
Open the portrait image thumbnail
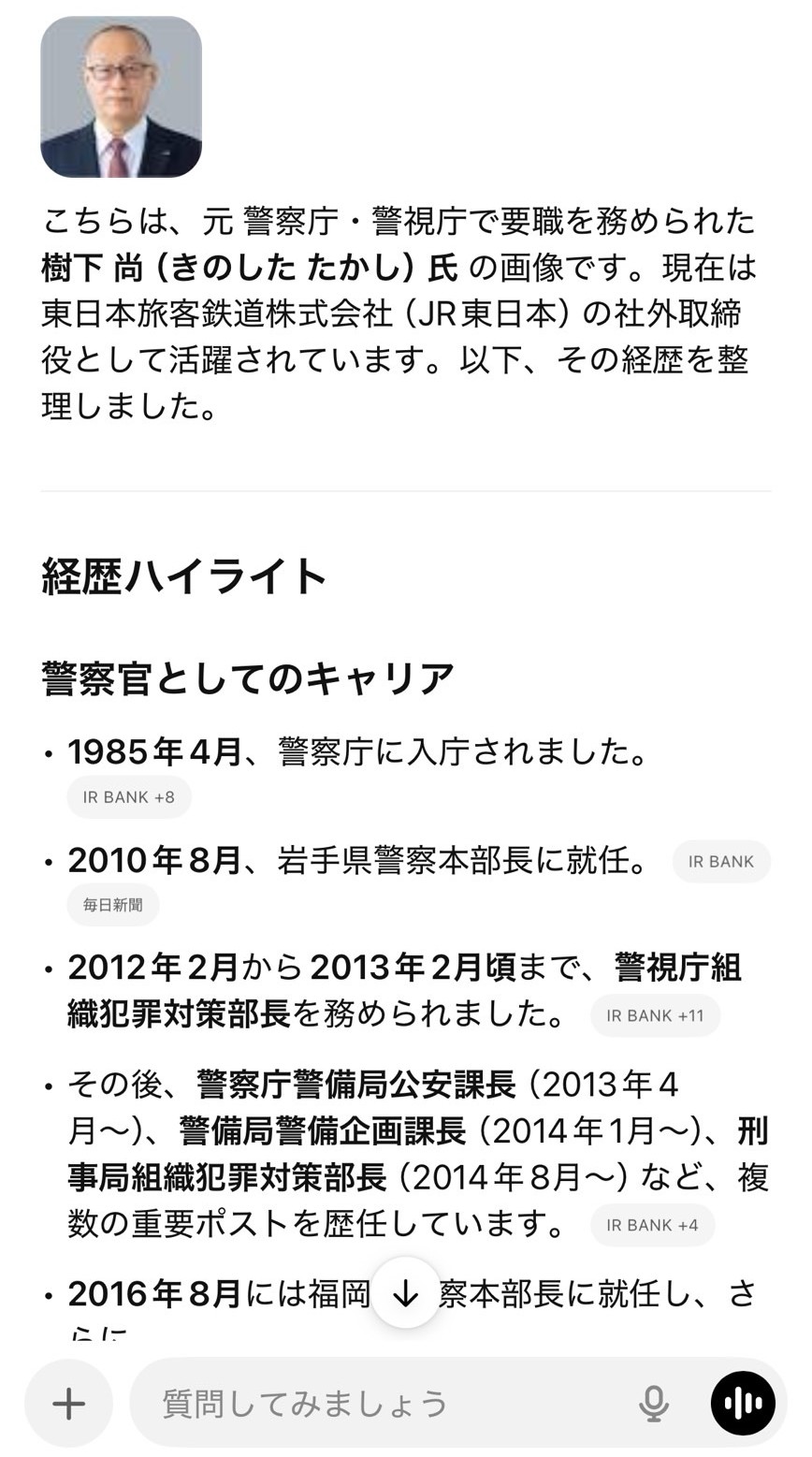pyautogui.click(x=122, y=96)
